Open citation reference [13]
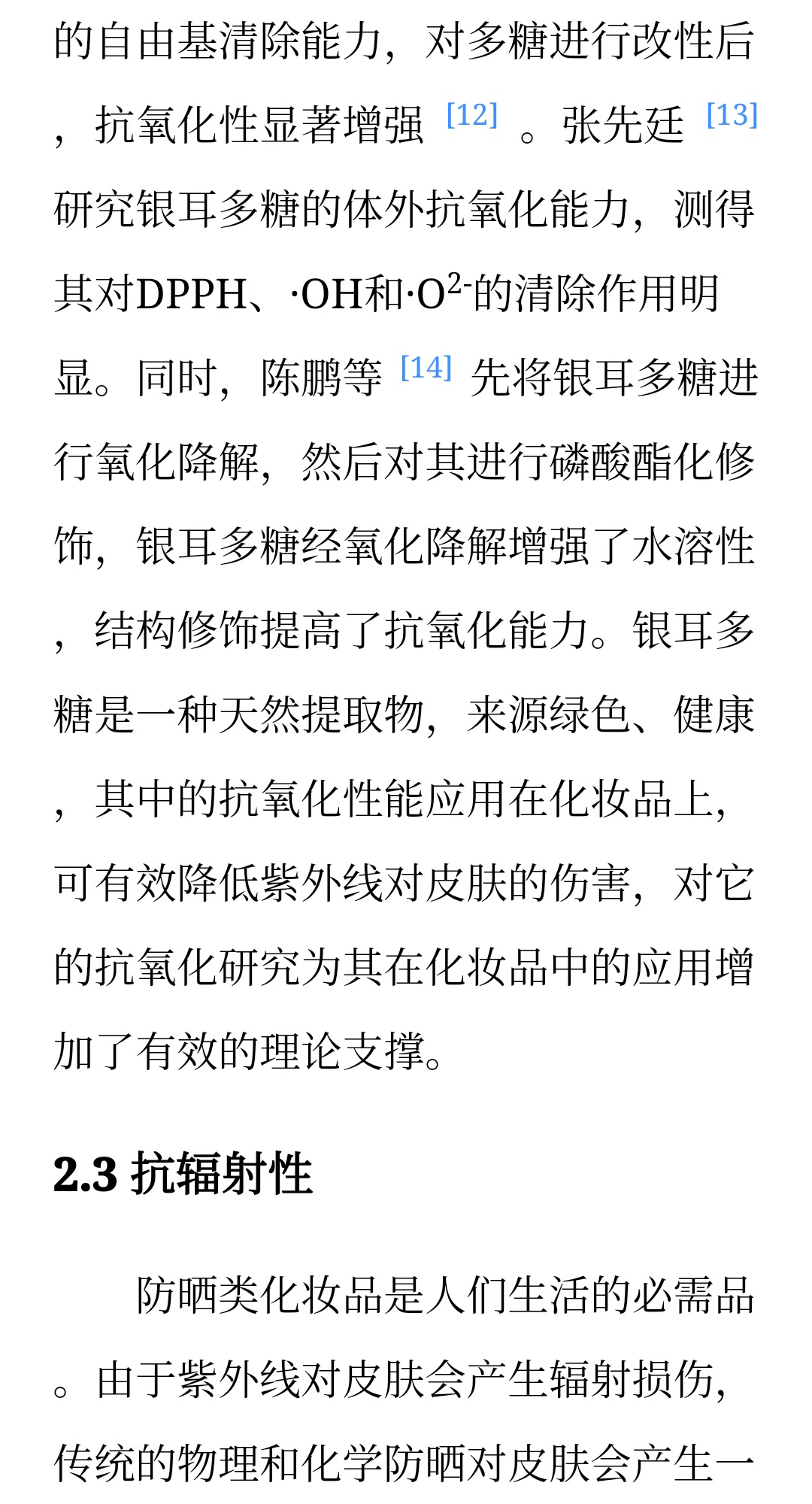The width and height of the screenshot is (812, 1504). tap(732, 115)
